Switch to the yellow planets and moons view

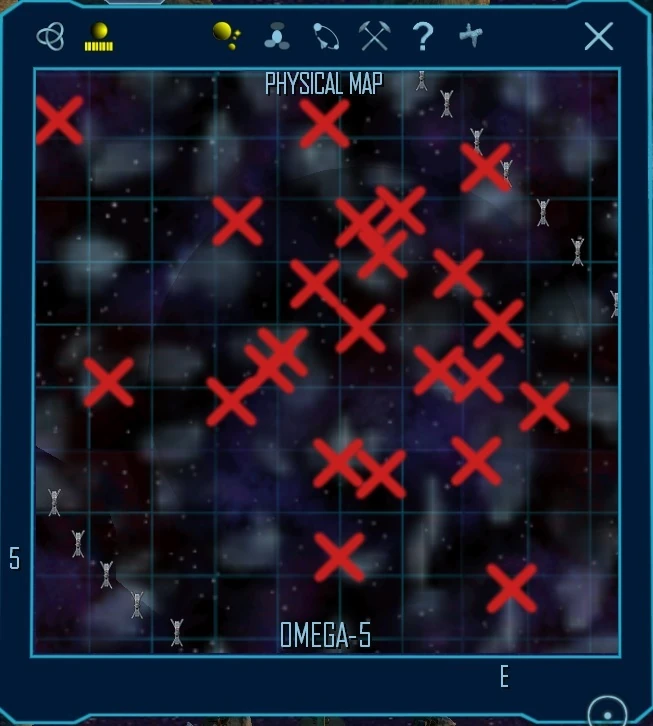click(x=227, y=36)
